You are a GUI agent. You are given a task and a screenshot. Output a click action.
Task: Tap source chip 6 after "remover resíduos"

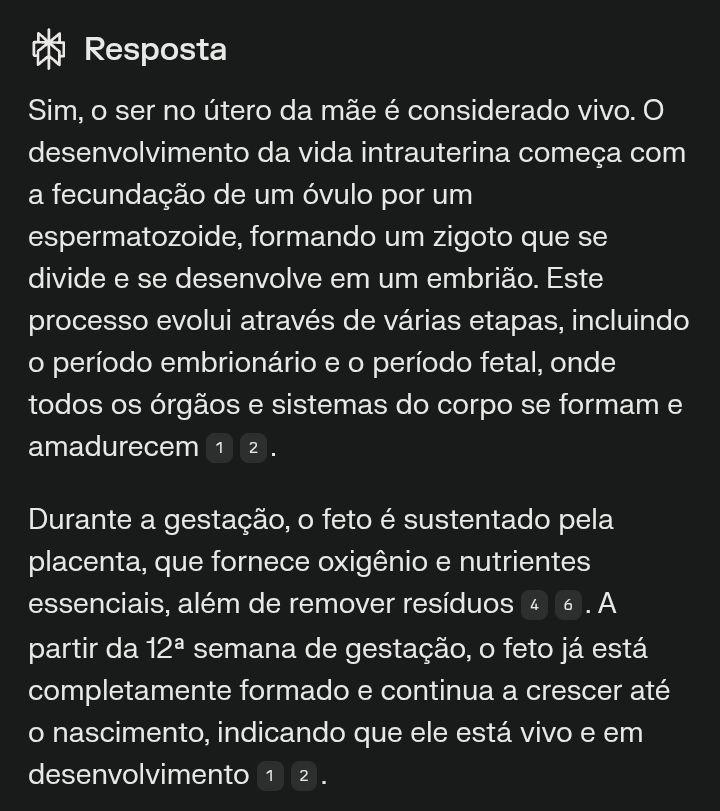tap(568, 605)
